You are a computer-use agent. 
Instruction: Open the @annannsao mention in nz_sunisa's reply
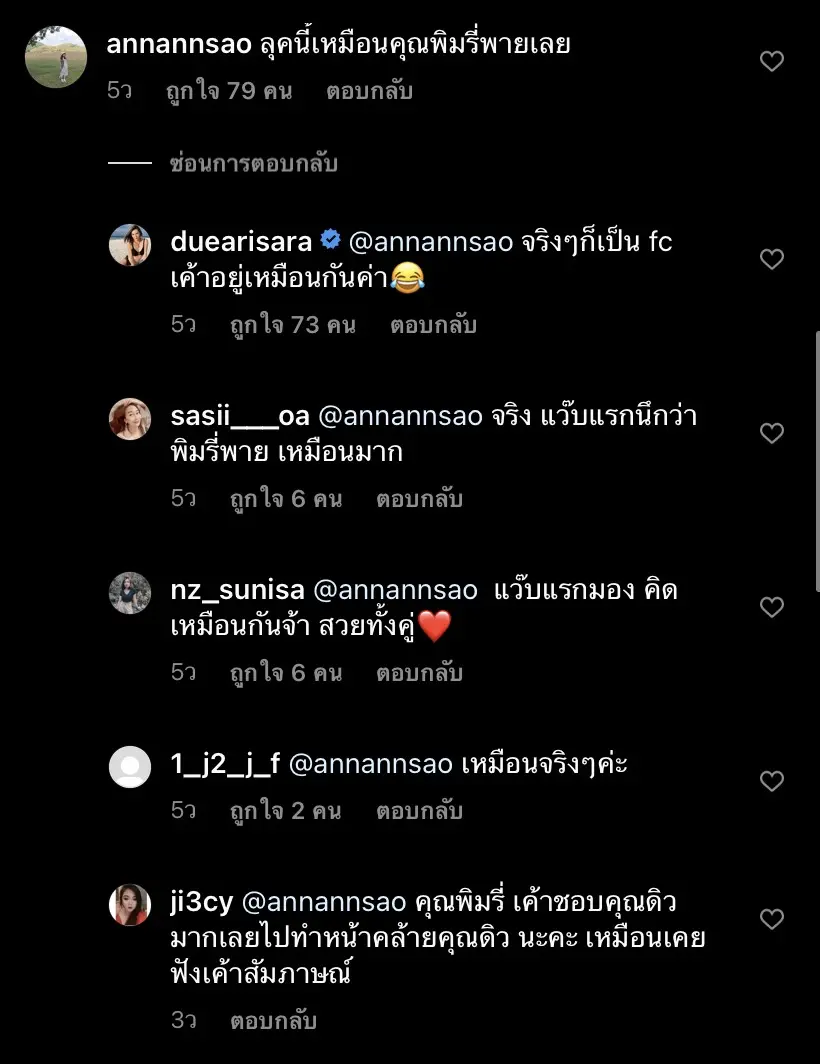click(398, 590)
